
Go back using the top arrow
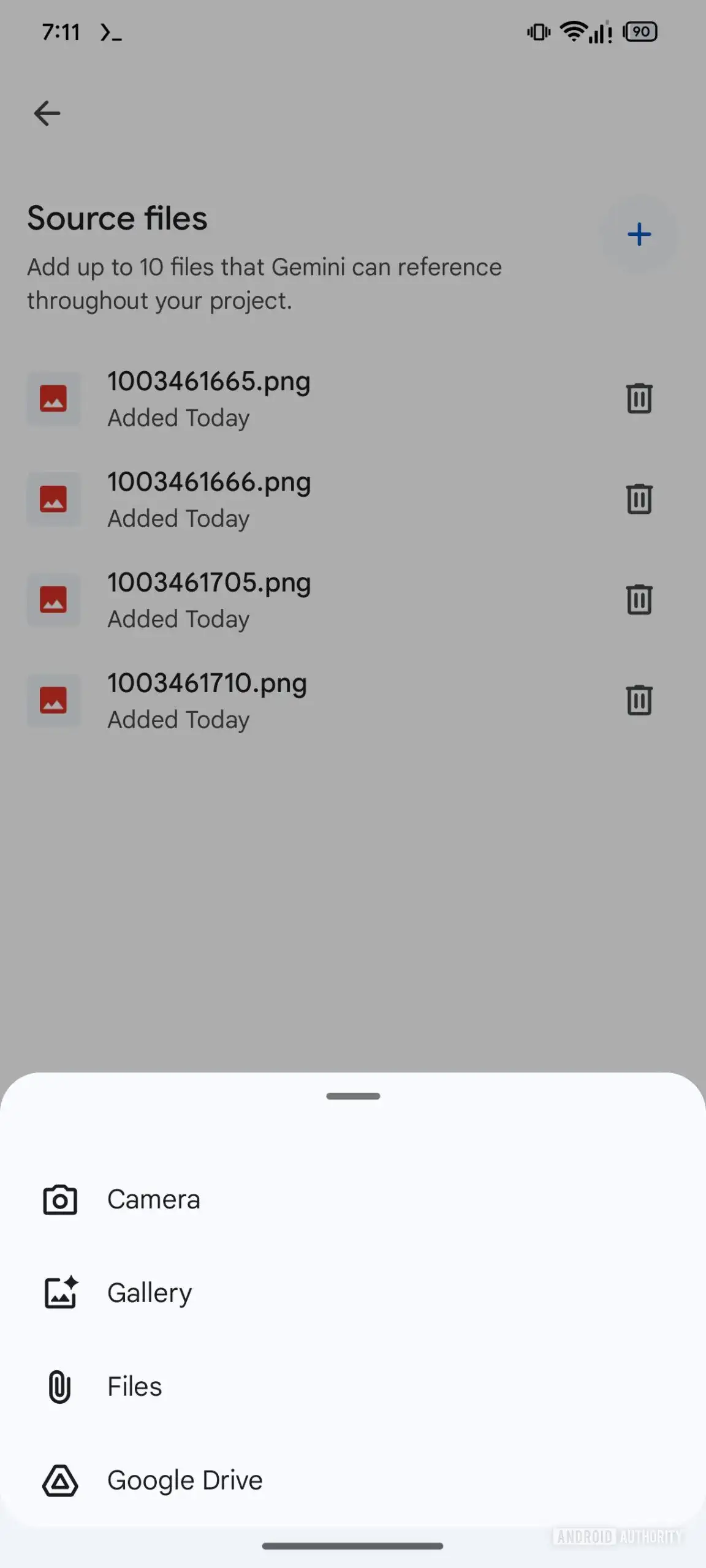click(47, 113)
